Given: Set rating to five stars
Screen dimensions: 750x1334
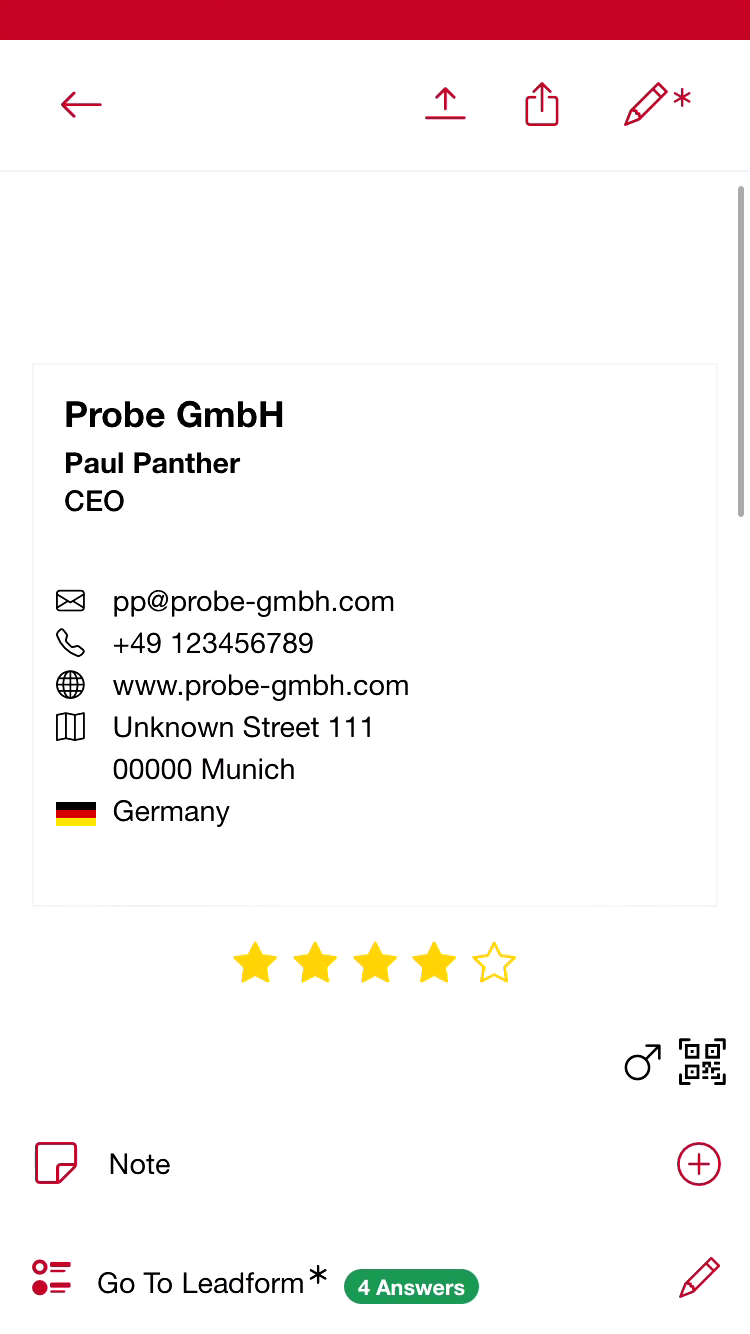Looking at the screenshot, I should 494,963.
